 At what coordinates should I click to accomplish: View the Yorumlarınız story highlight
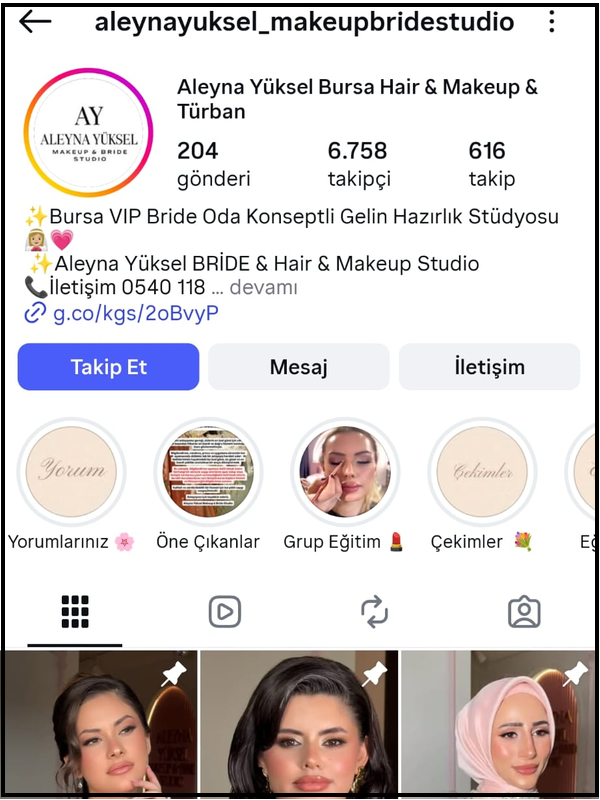coord(71,471)
